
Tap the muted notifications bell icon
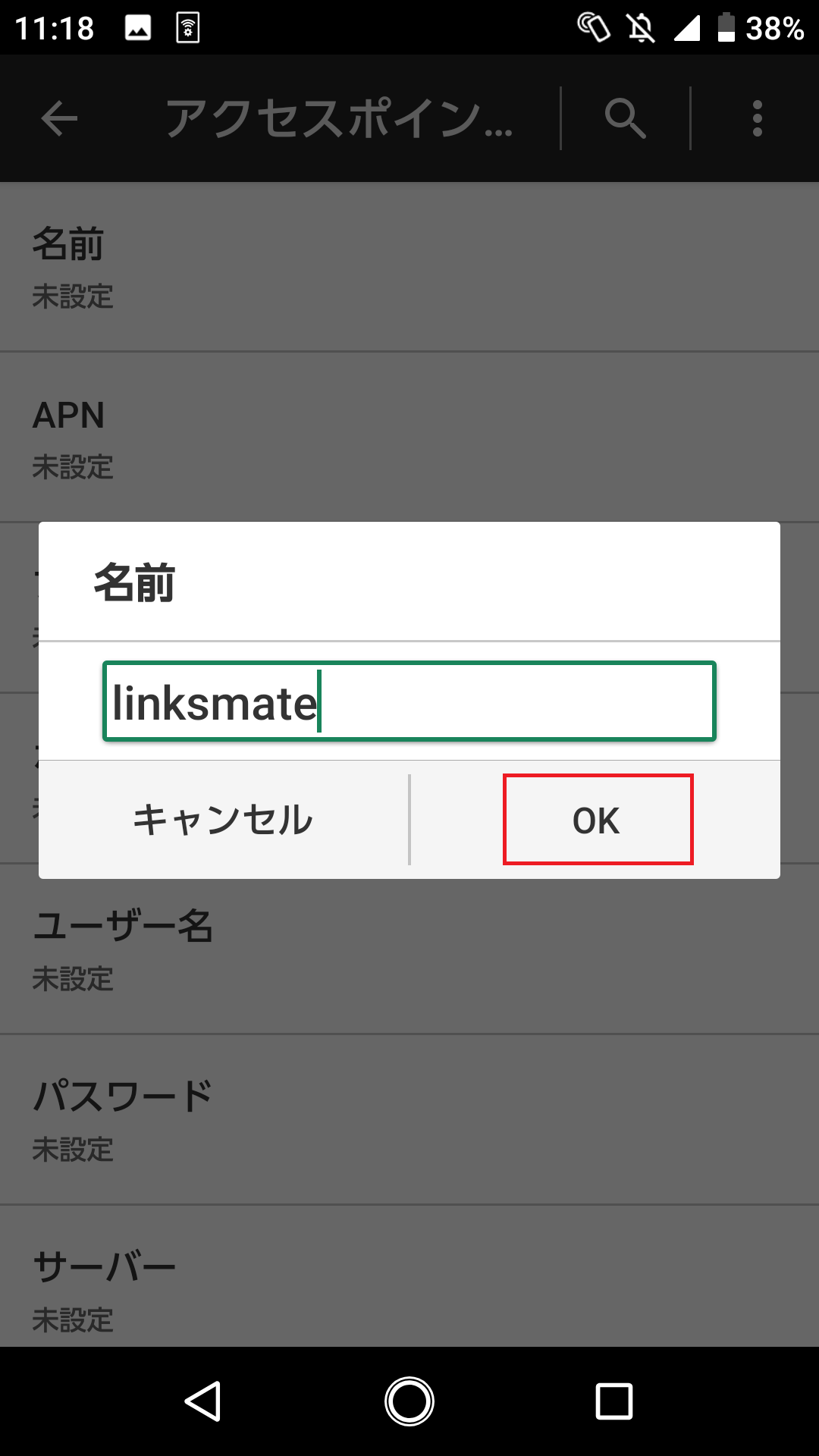(x=641, y=27)
